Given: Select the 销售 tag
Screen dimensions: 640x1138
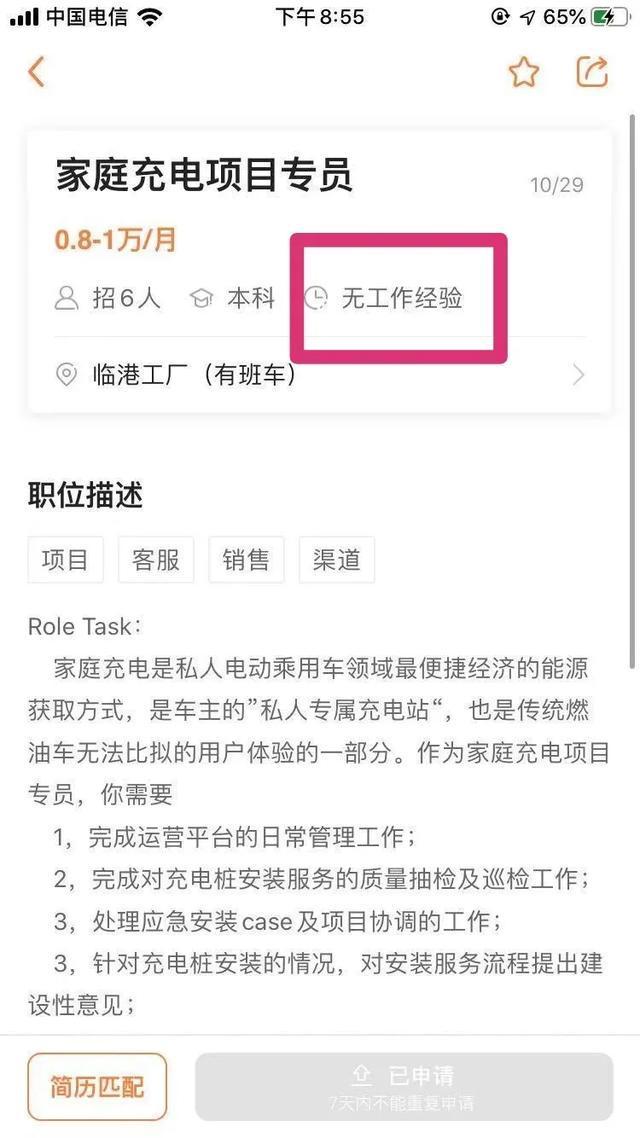Looking at the screenshot, I should (246, 560).
